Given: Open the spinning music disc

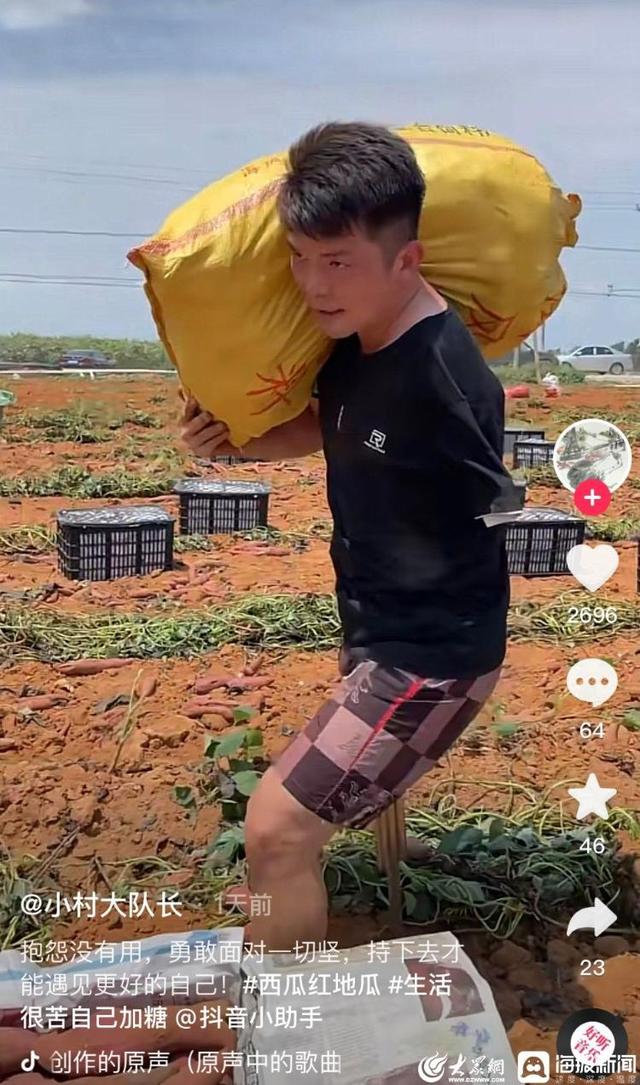Looking at the screenshot, I should click(x=592, y=1040).
